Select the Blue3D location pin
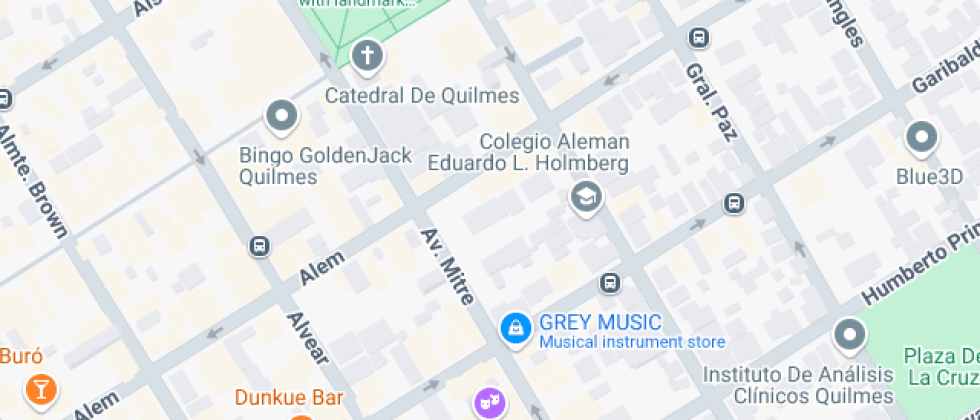This screenshot has height=420, width=980. 920,138
